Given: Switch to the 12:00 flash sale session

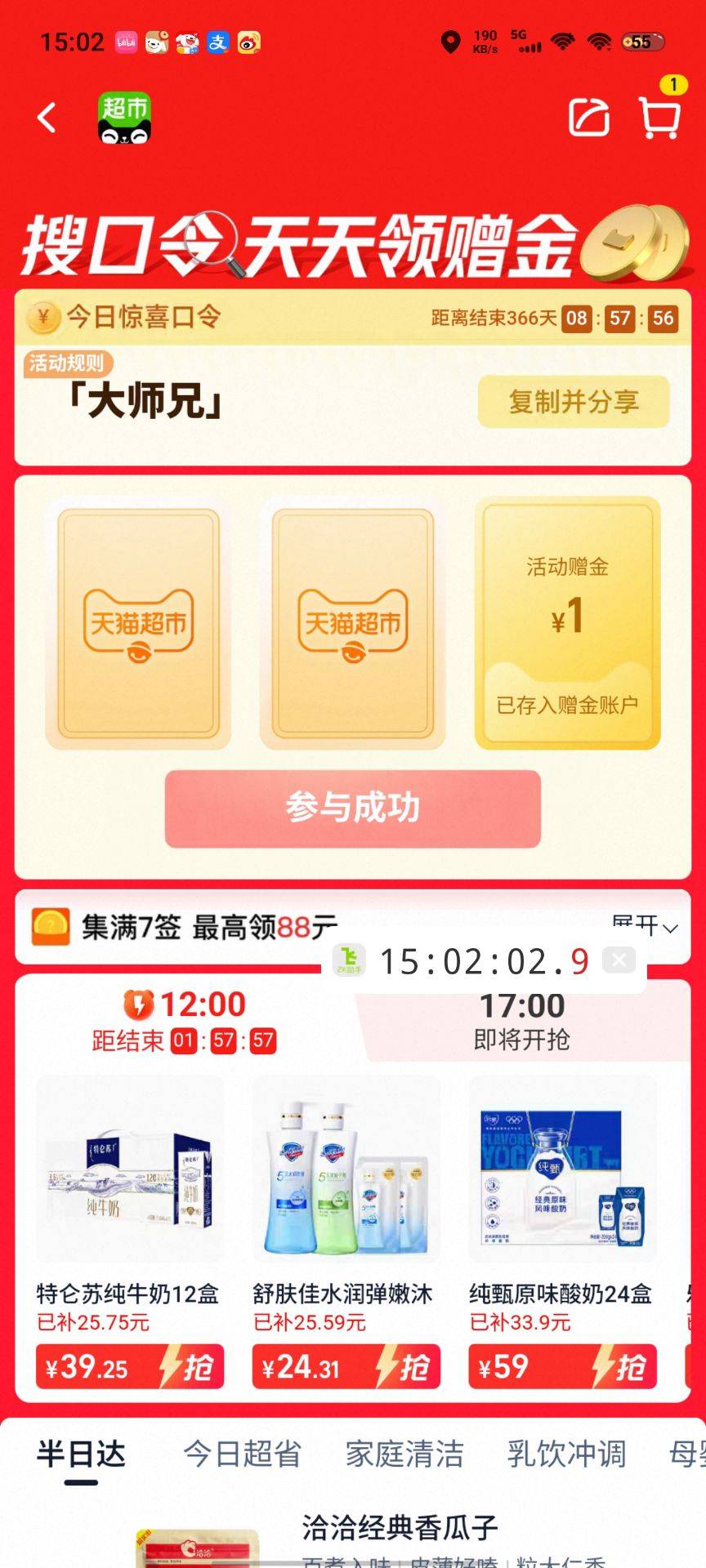Looking at the screenshot, I should 185,1021.
